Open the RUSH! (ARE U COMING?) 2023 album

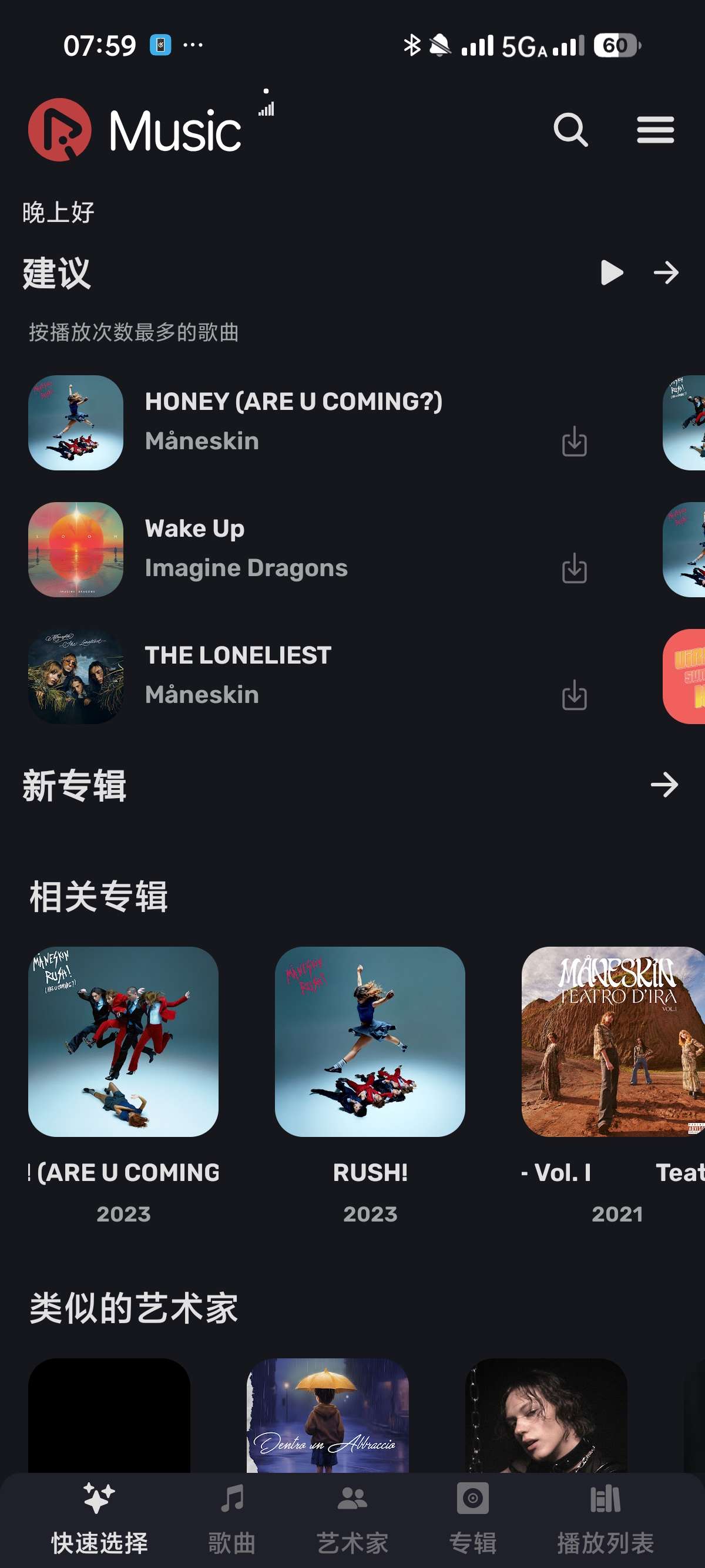[123, 1041]
